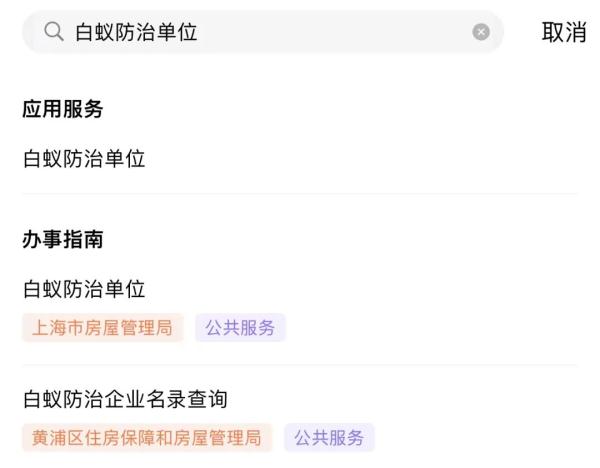Viewport: 600px width, 468px height.
Task: Cancel the search with 取消
Action: coord(563,32)
